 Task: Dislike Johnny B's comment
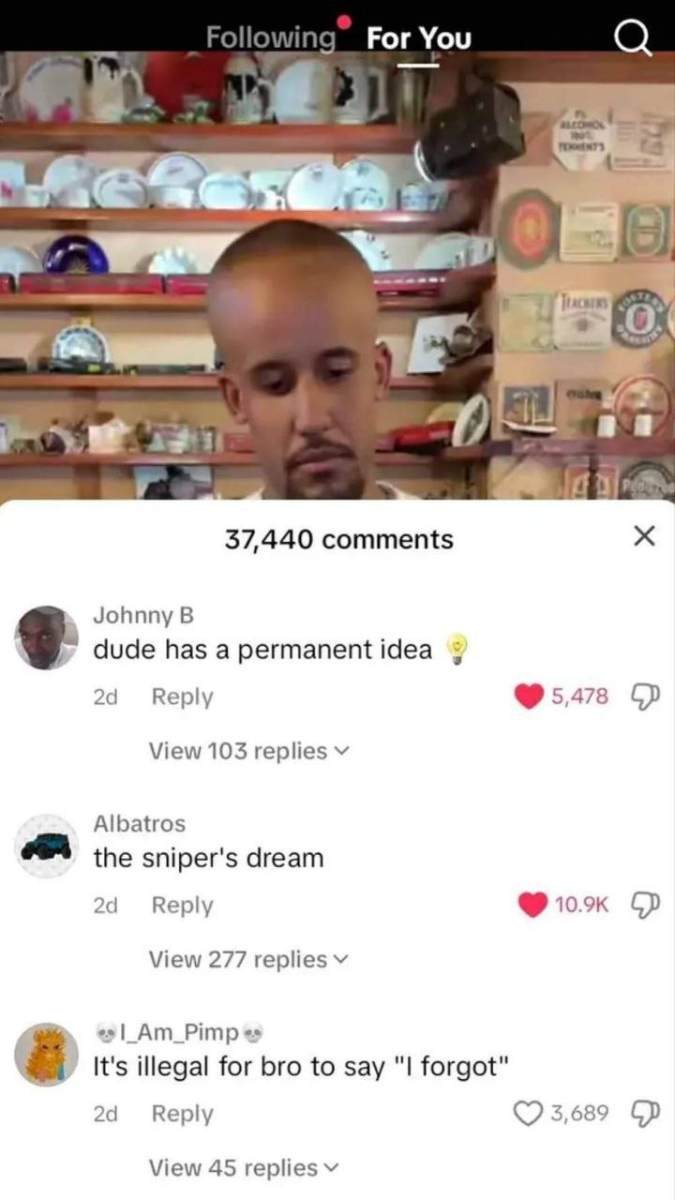[x=640, y=696]
